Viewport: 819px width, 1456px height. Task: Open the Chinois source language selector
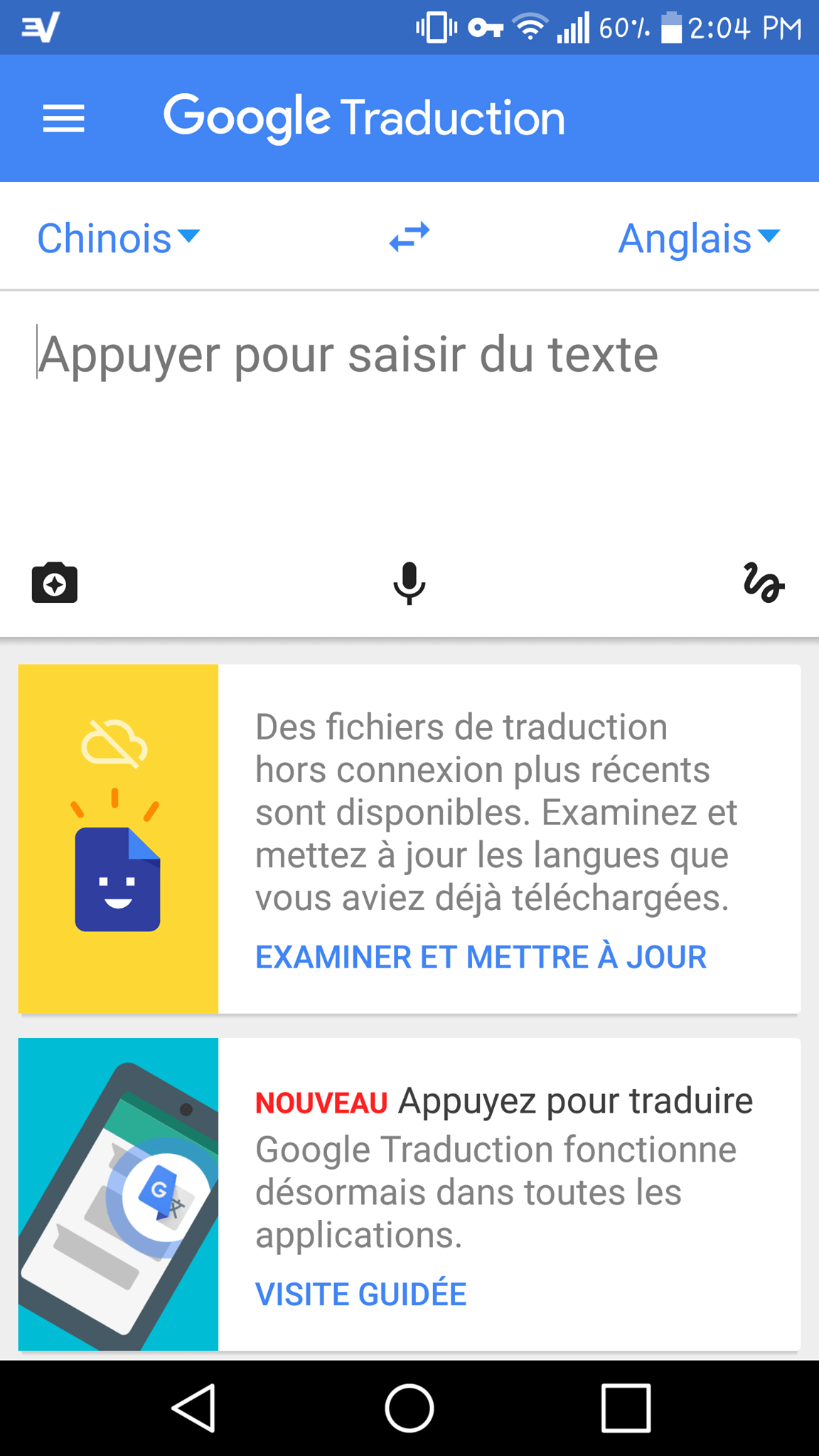point(103,237)
